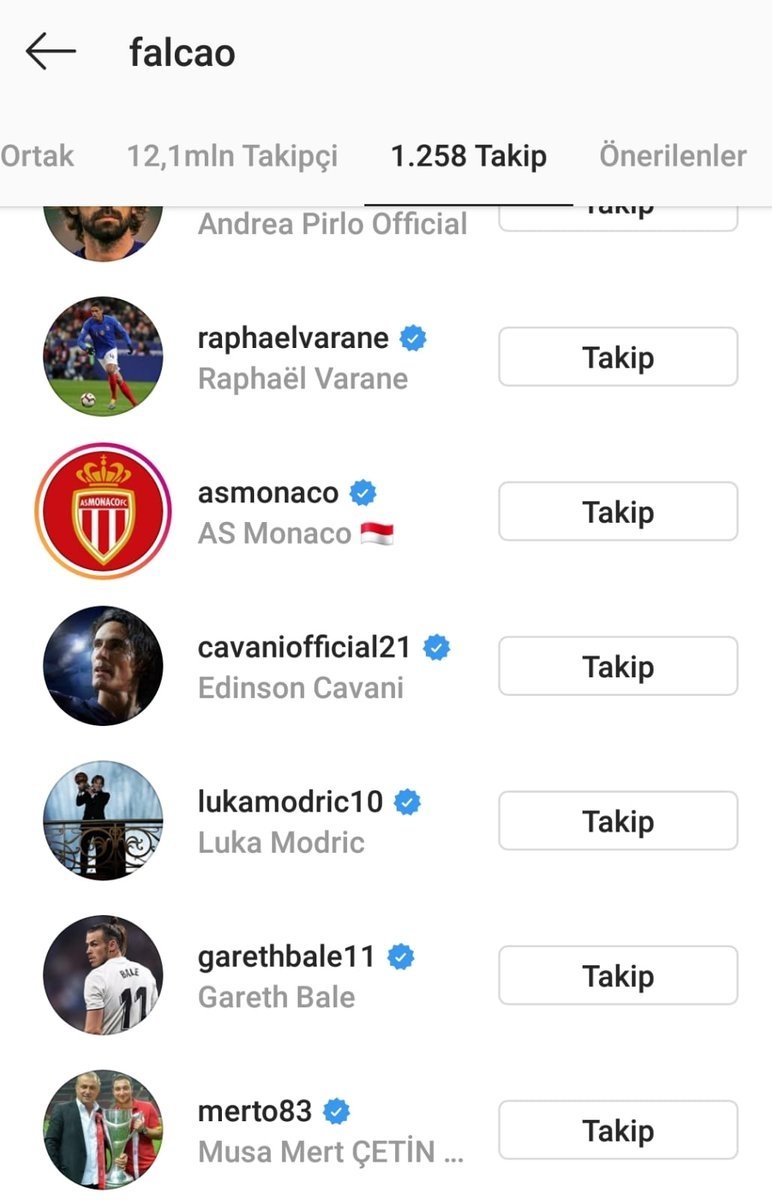The image size is (772, 1200).
Task: Follow lukamodric10 with the Takip button
Action: 618,821
